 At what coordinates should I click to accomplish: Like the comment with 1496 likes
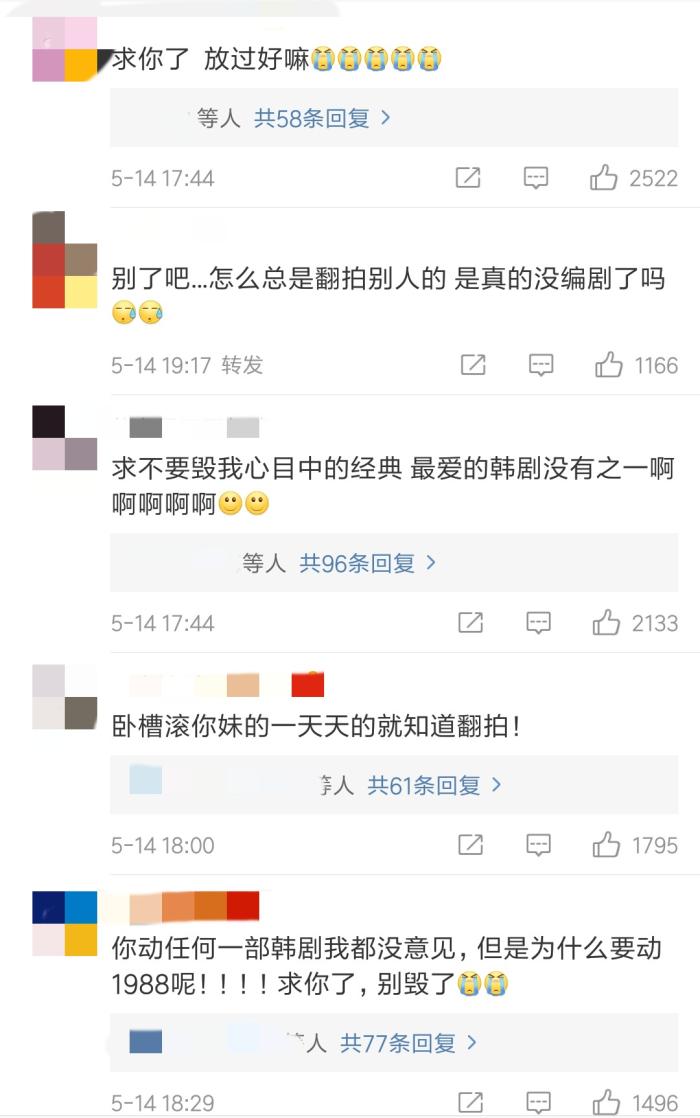[x=607, y=1103]
